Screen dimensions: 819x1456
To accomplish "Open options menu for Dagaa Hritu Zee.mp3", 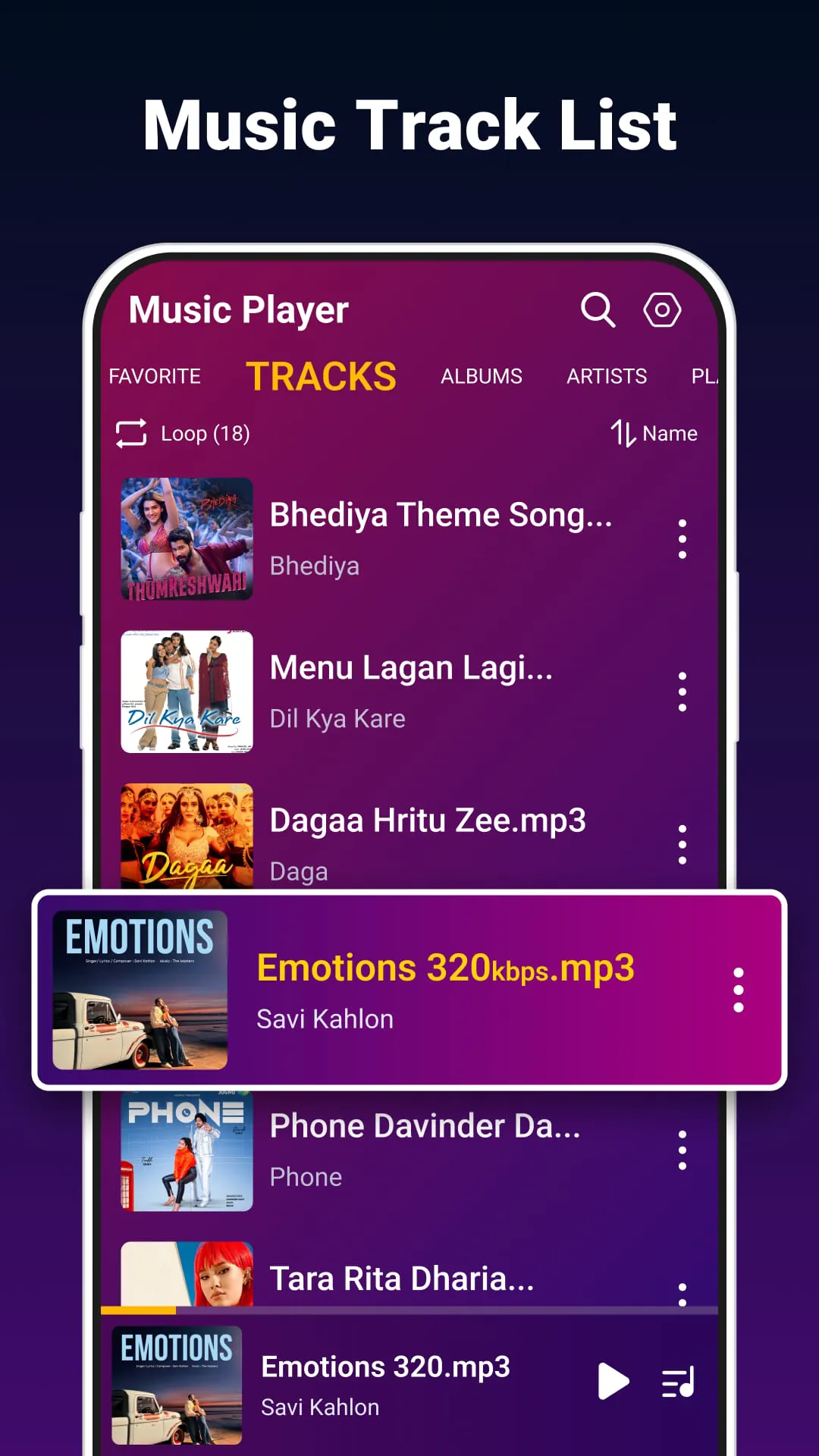I will pos(681,843).
